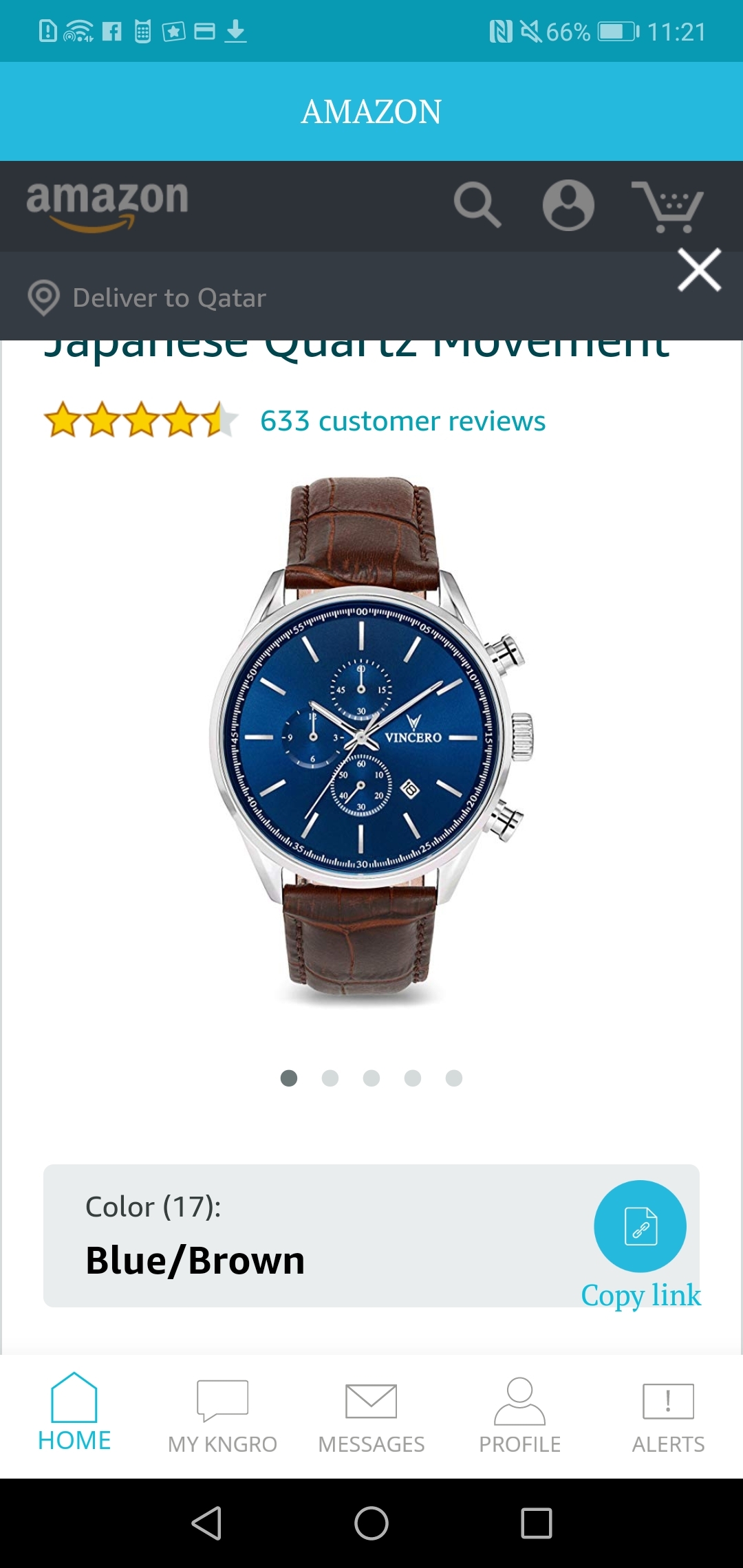Copy link with the round button

pyautogui.click(x=640, y=1226)
